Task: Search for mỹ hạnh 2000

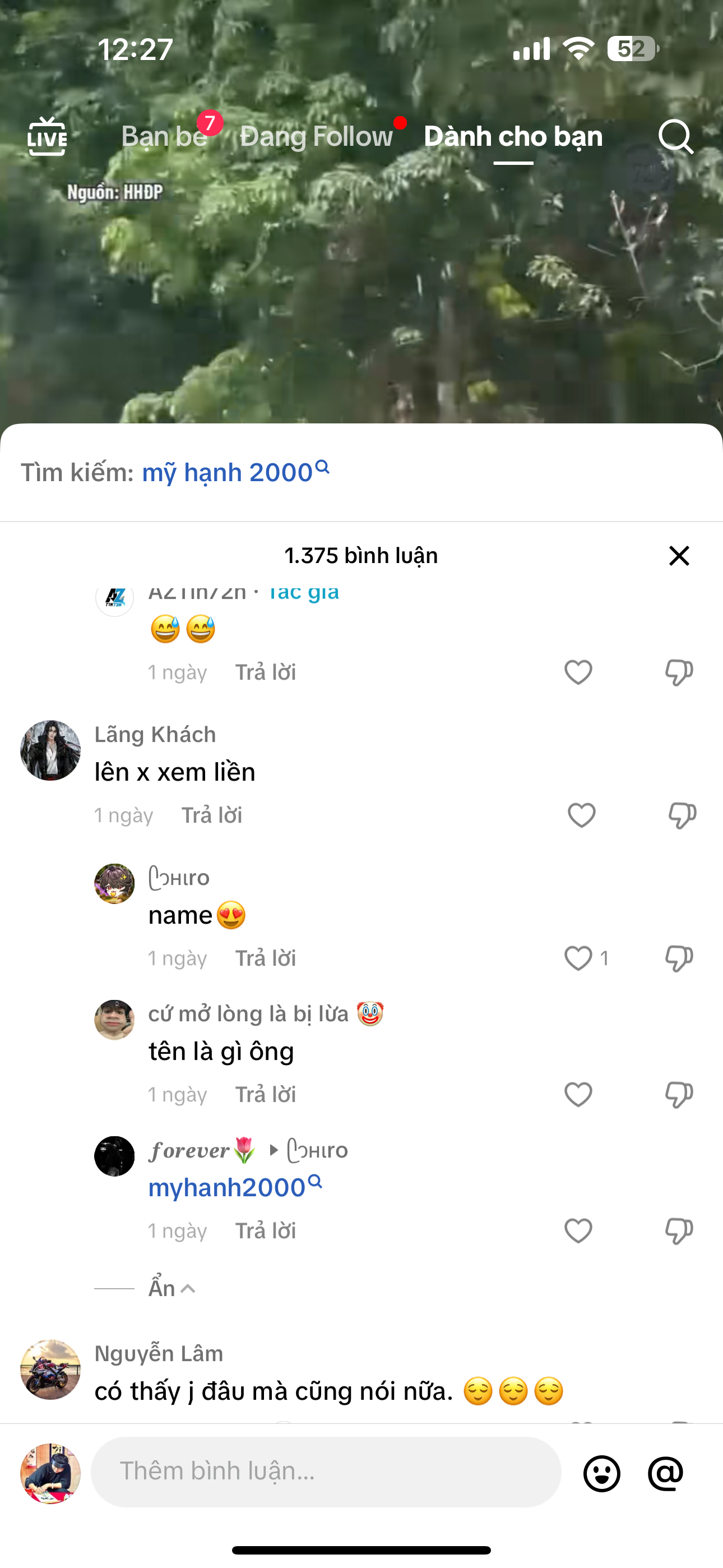Action: [x=235, y=472]
